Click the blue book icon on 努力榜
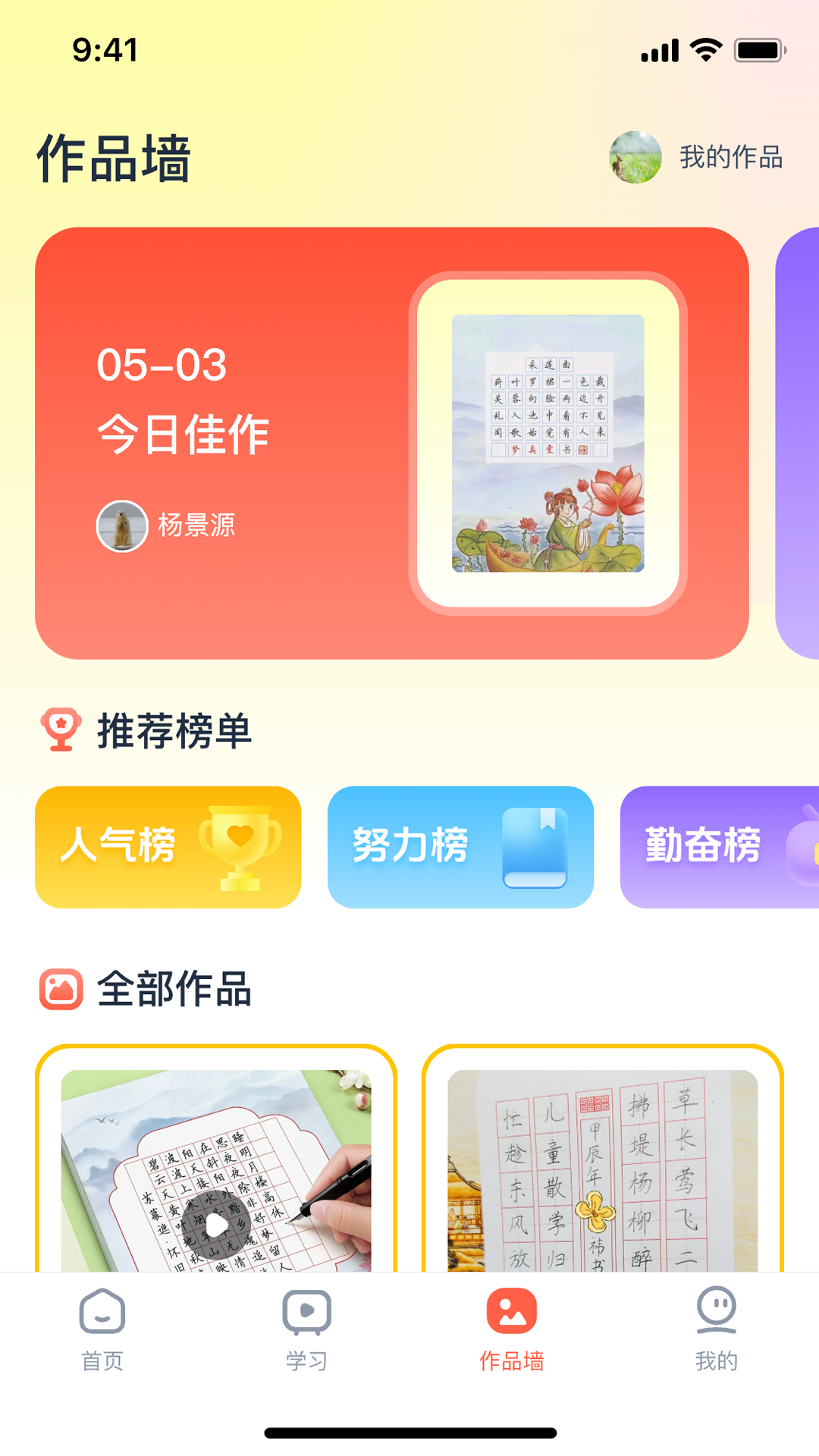 click(537, 846)
